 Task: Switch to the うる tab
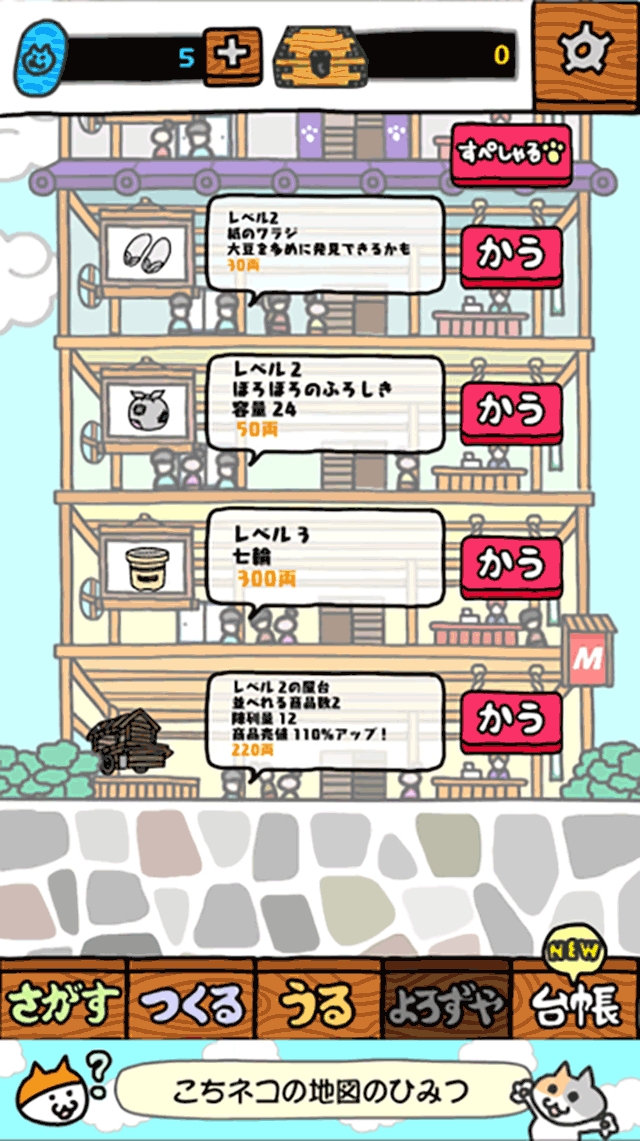tap(318, 1001)
